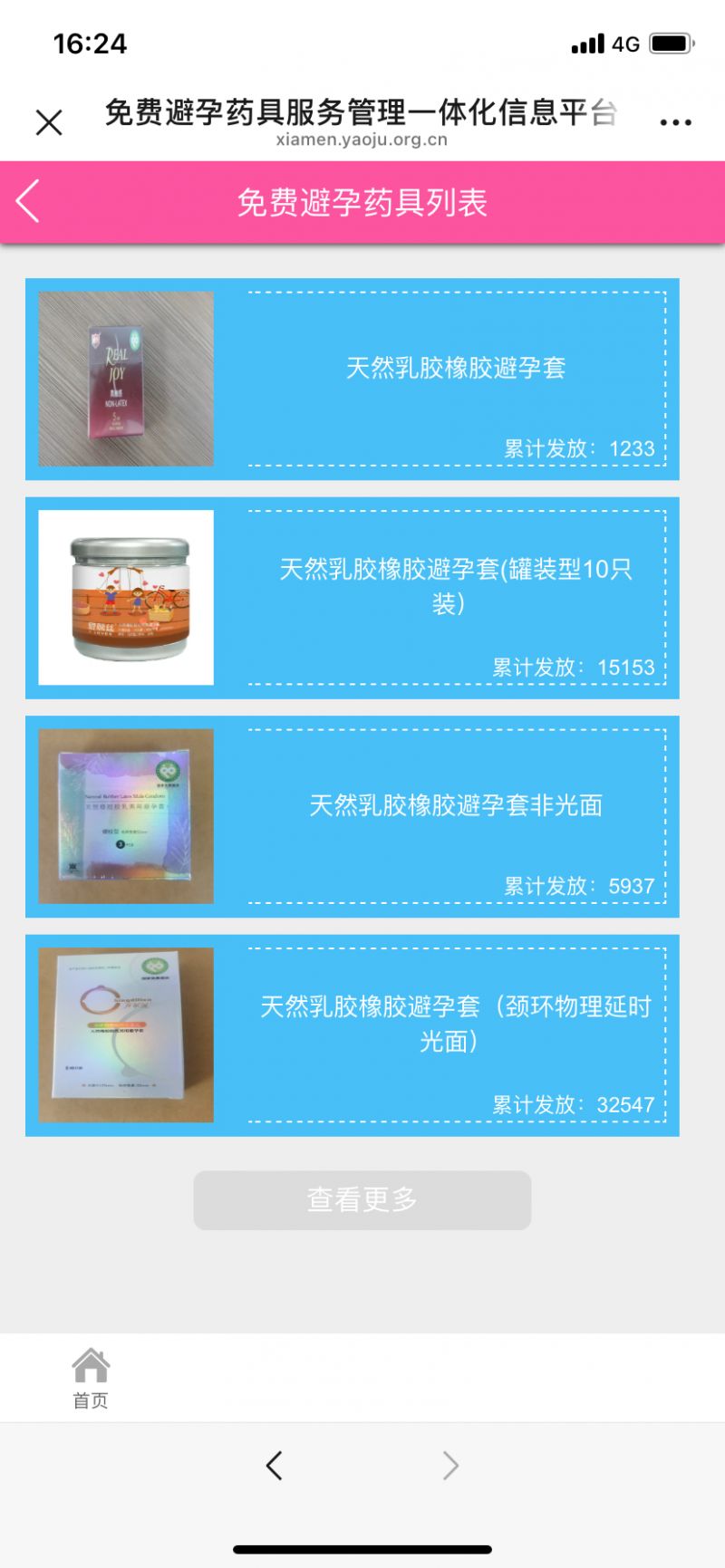Close the web page with the X
The height and width of the screenshot is (1568, 725).
(x=49, y=122)
